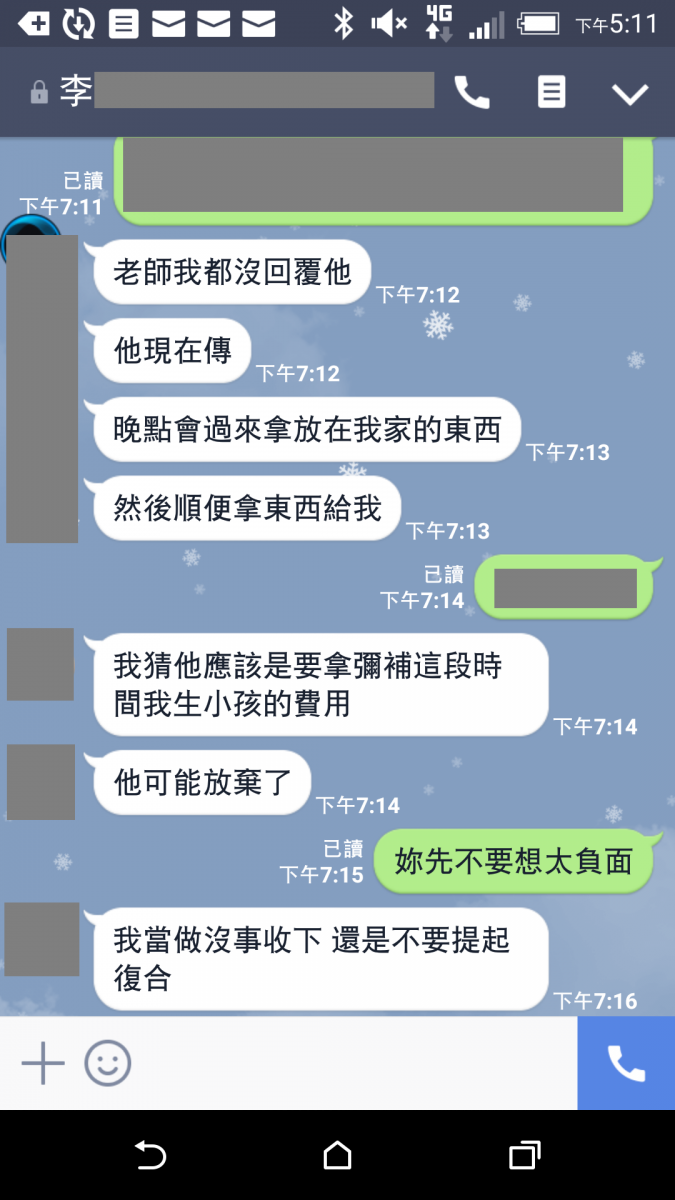
Task: Open the notes icon in the header
Action: pos(551,93)
